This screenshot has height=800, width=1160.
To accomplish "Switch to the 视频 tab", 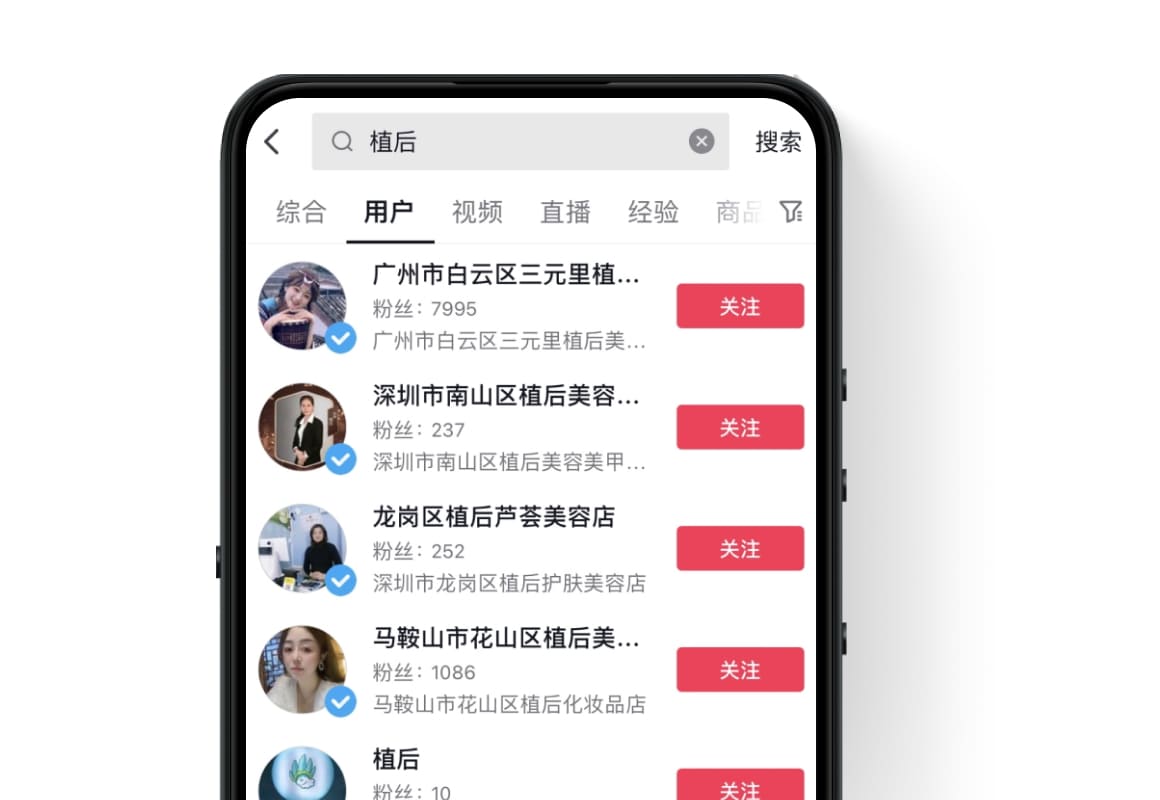I will pyautogui.click(x=477, y=212).
